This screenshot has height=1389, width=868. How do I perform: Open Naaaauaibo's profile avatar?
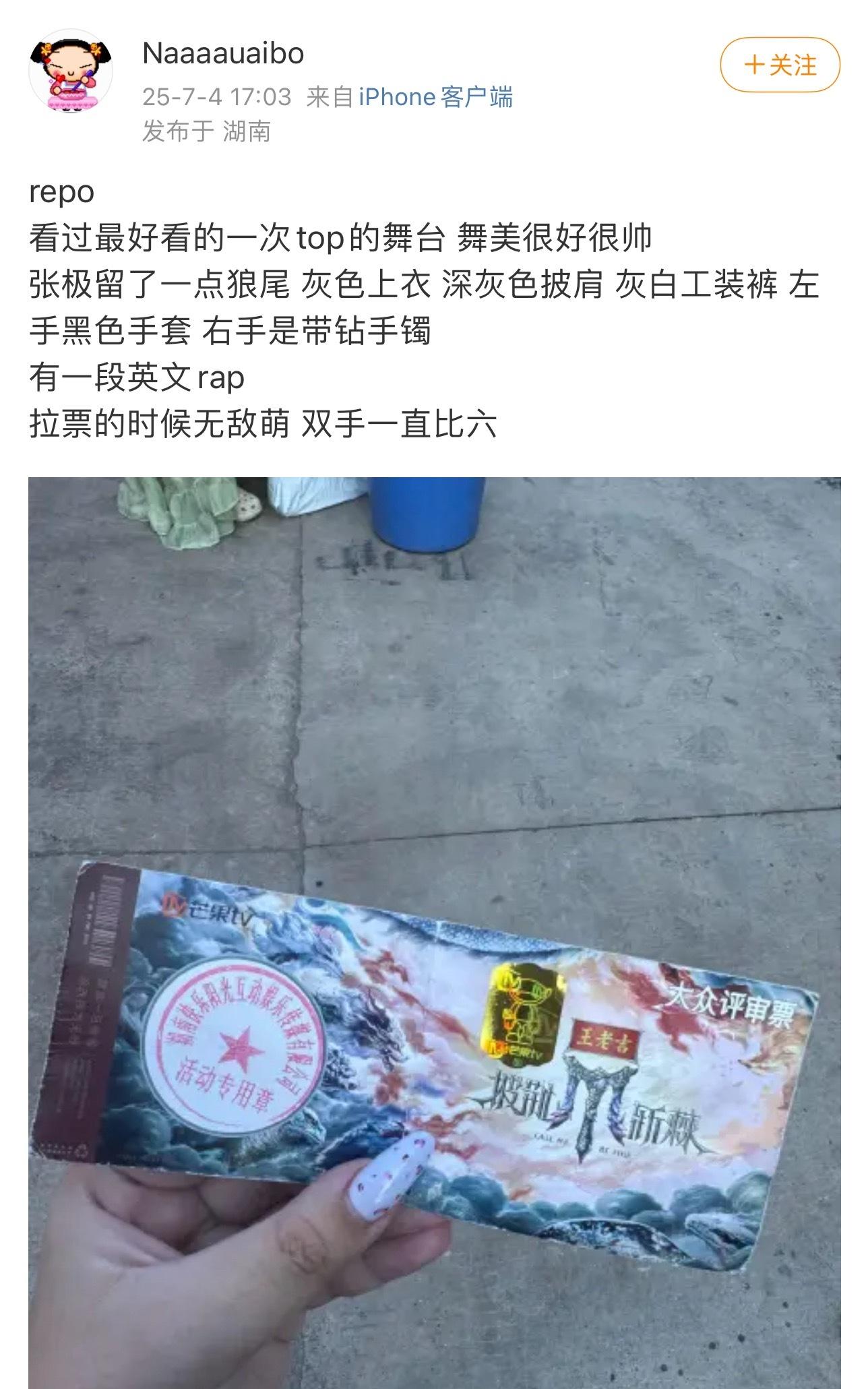[71, 72]
